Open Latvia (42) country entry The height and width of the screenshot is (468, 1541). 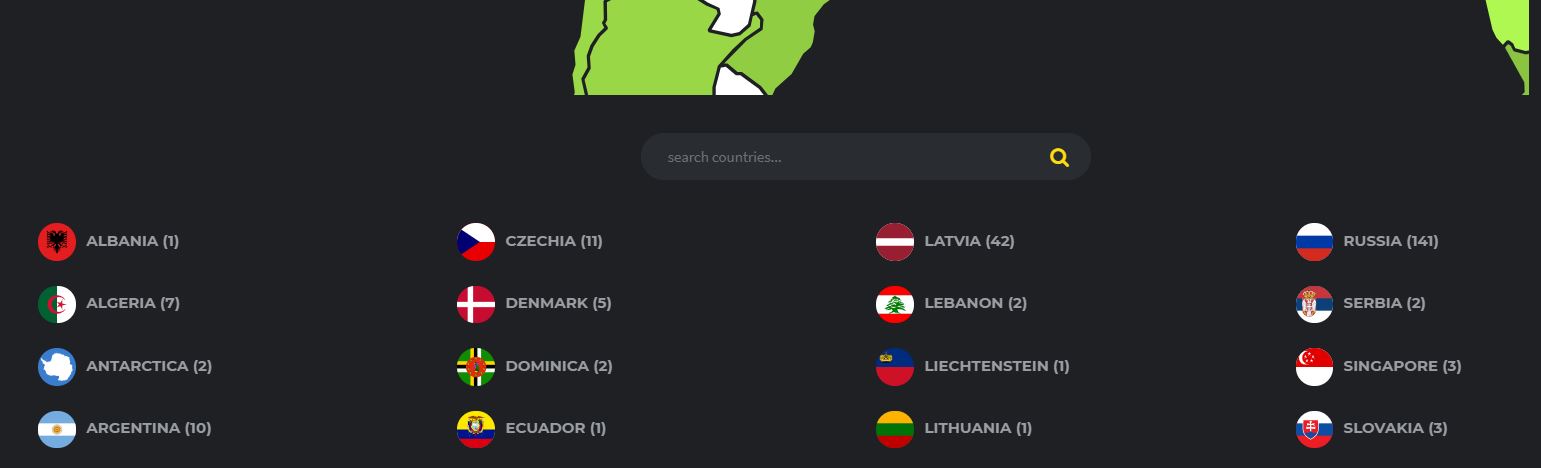(968, 241)
